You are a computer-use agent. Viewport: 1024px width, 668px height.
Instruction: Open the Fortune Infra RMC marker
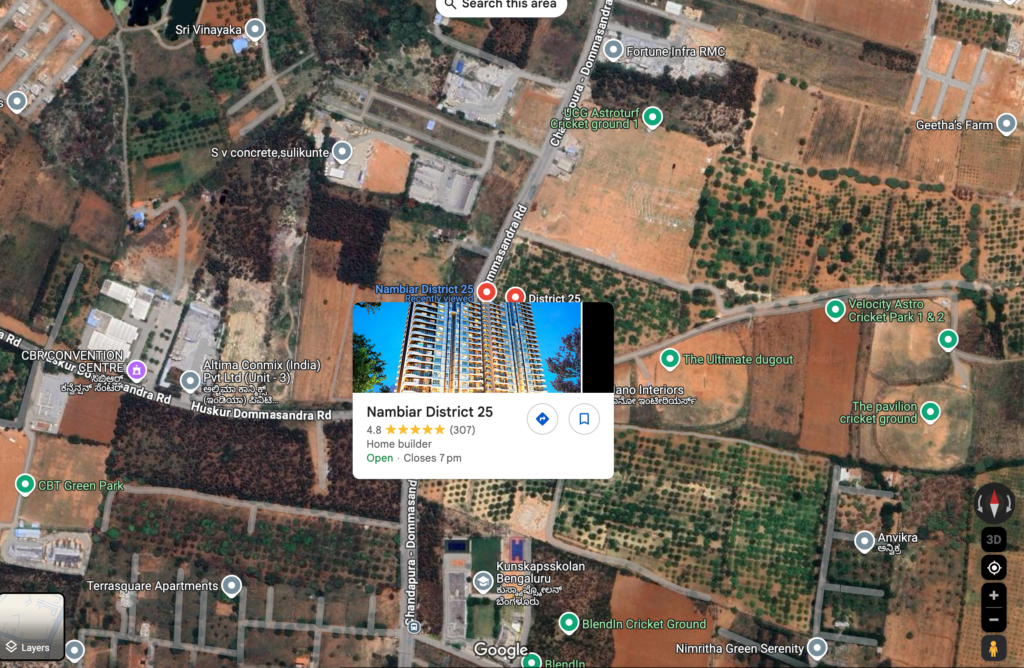(x=613, y=49)
